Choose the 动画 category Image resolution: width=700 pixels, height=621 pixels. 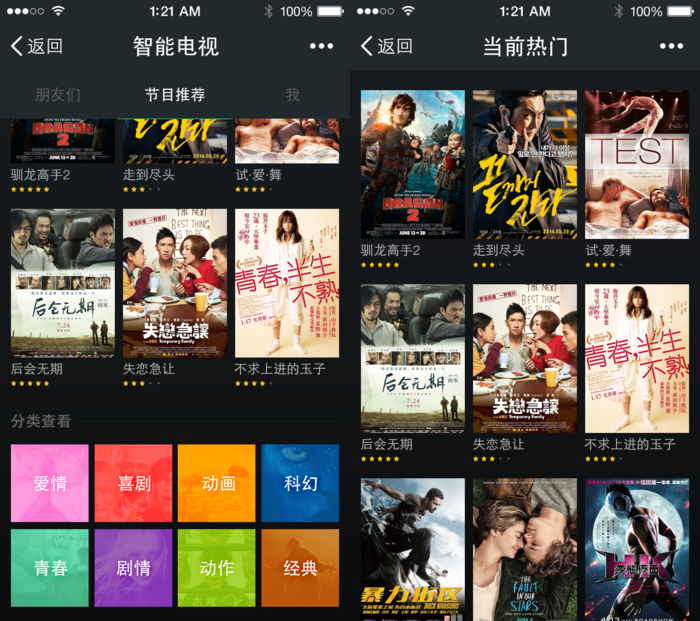[x=217, y=483]
